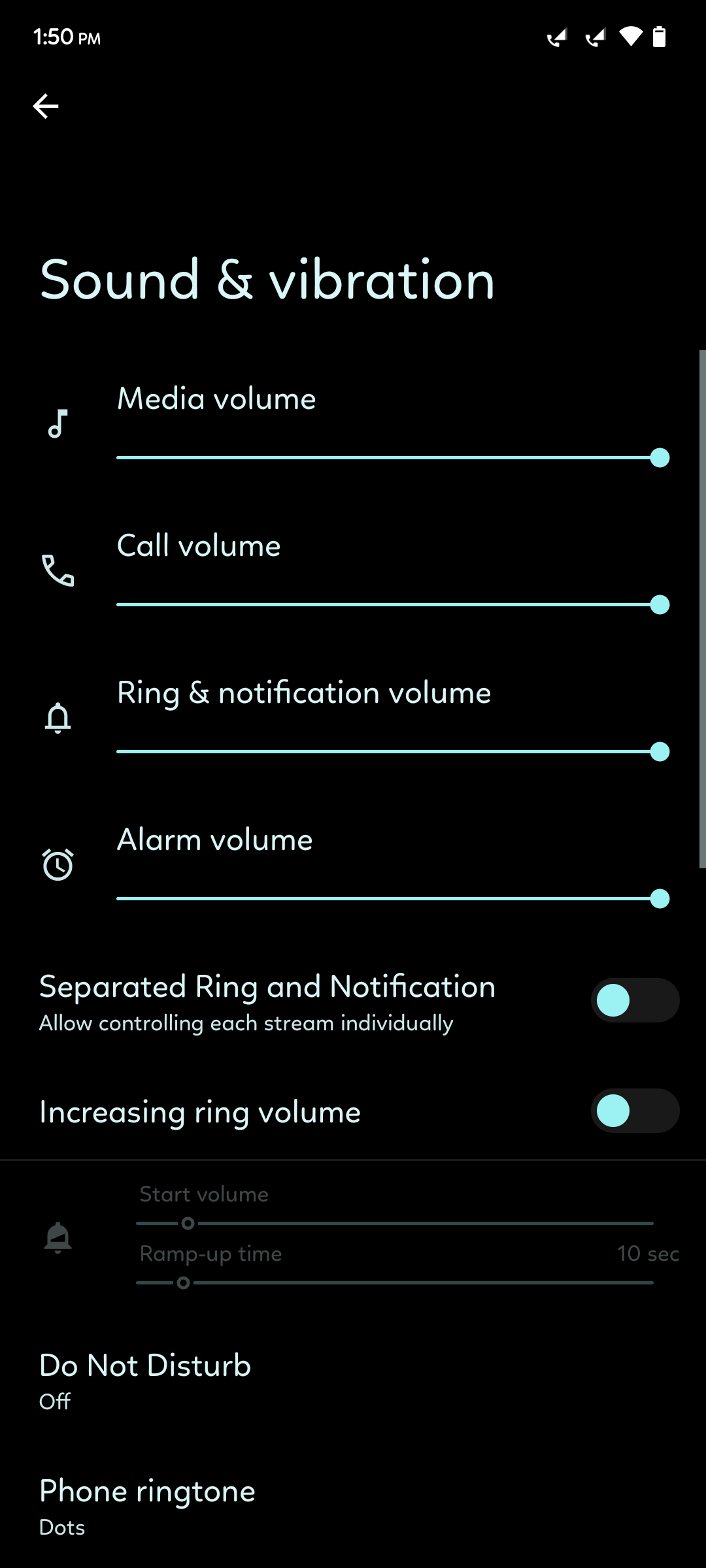
Task: Tap the Alarm volume slider
Action: (392, 899)
